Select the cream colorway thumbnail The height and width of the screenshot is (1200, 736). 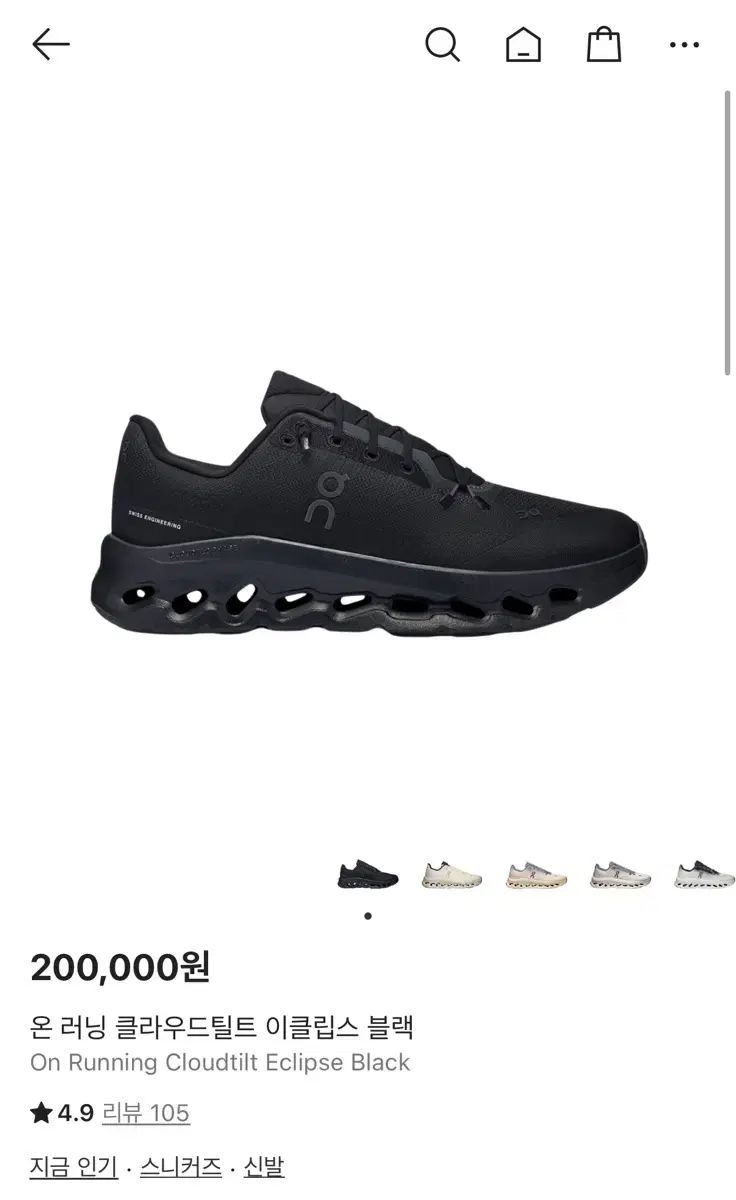(452, 873)
